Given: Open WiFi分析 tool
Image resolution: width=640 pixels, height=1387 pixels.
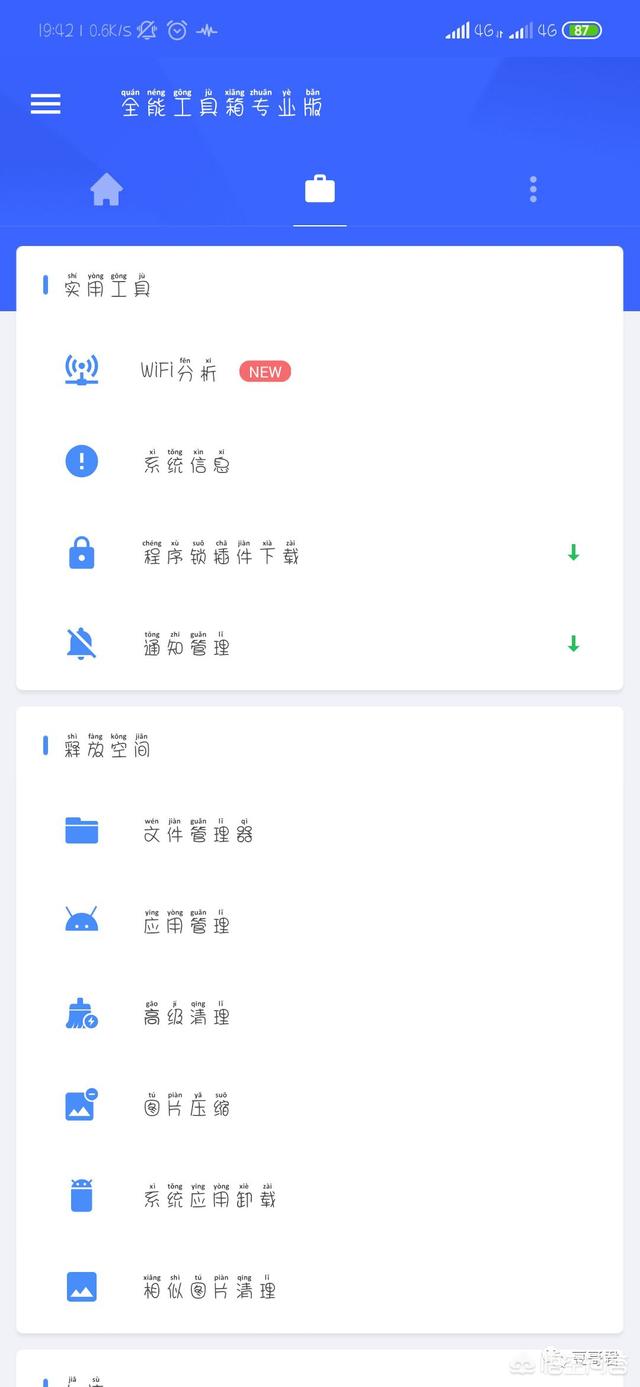Looking at the screenshot, I should point(320,370).
